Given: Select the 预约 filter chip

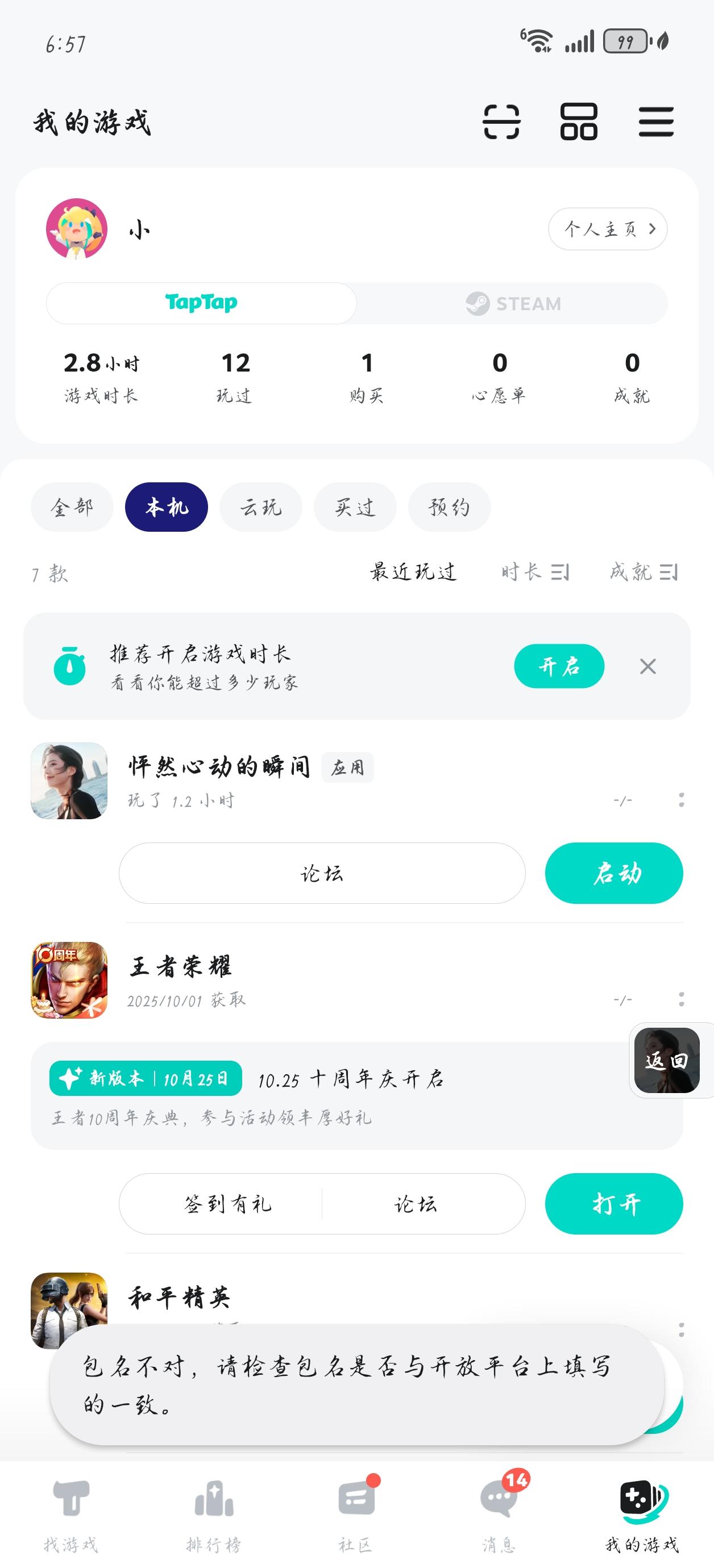Looking at the screenshot, I should pyautogui.click(x=450, y=507).
